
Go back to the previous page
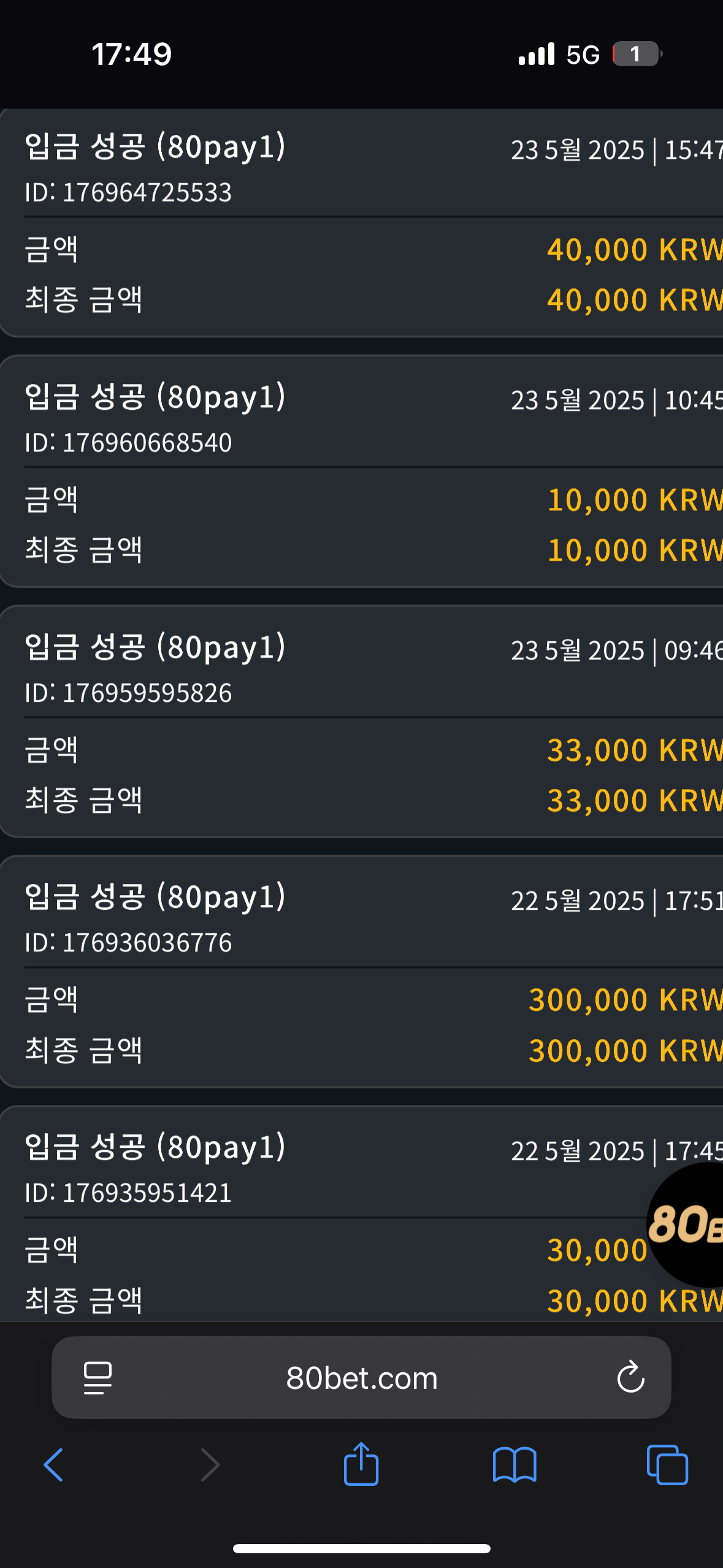[53, 1465]
